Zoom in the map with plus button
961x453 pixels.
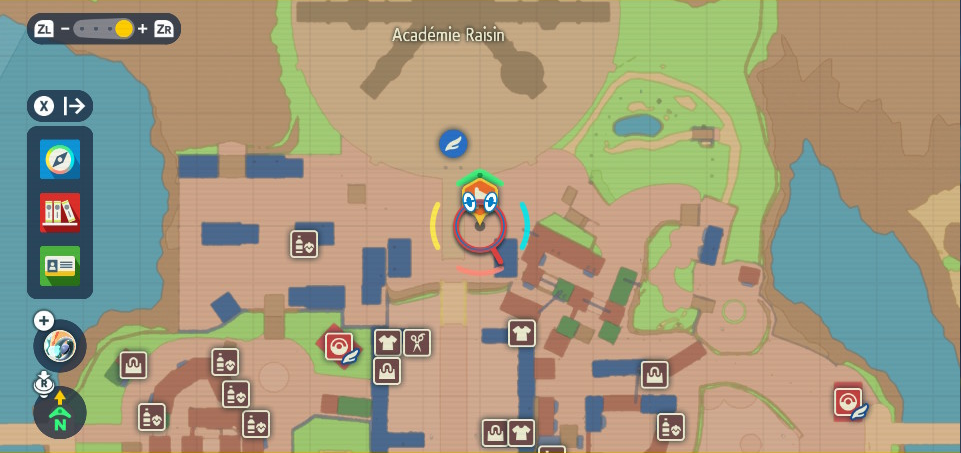[142, 29]
